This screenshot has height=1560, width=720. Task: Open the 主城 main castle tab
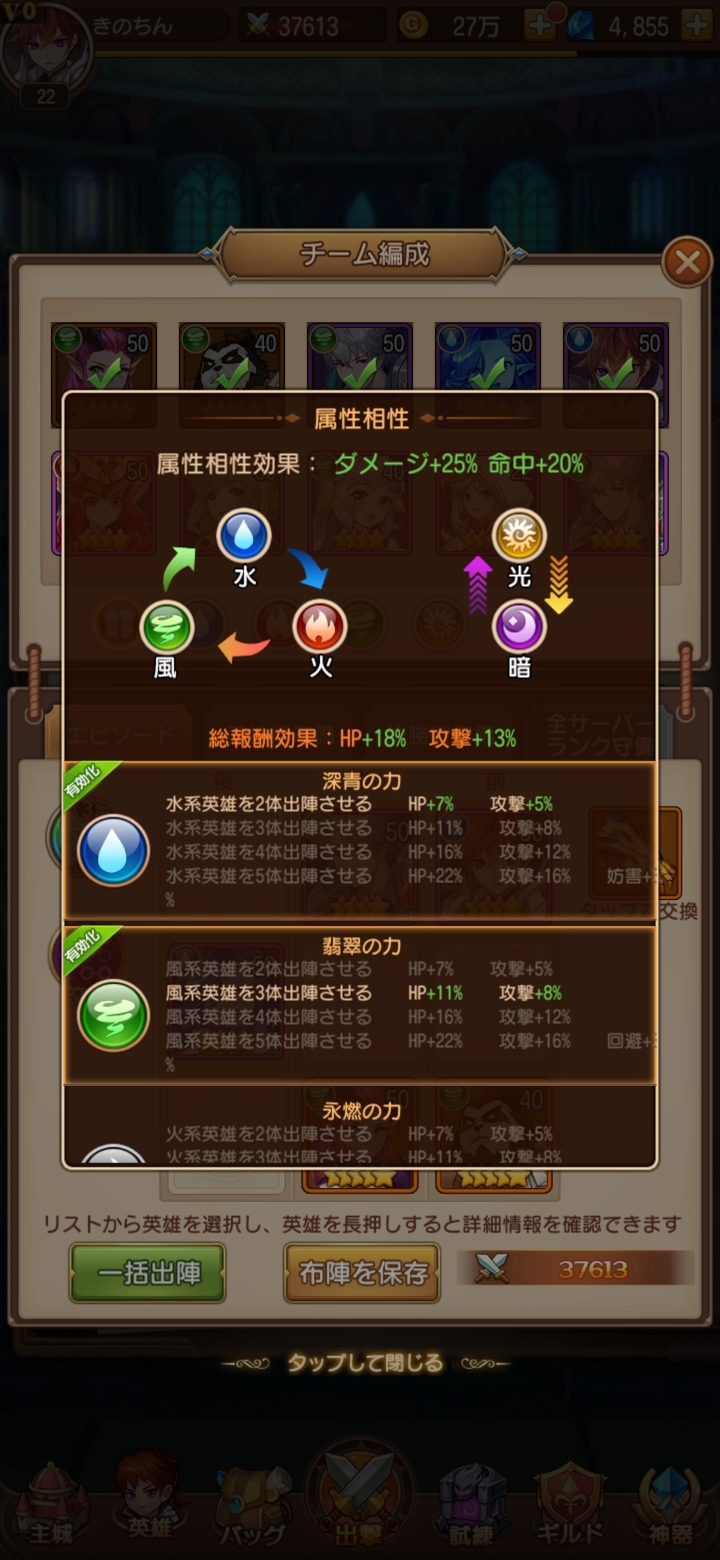50,1507
